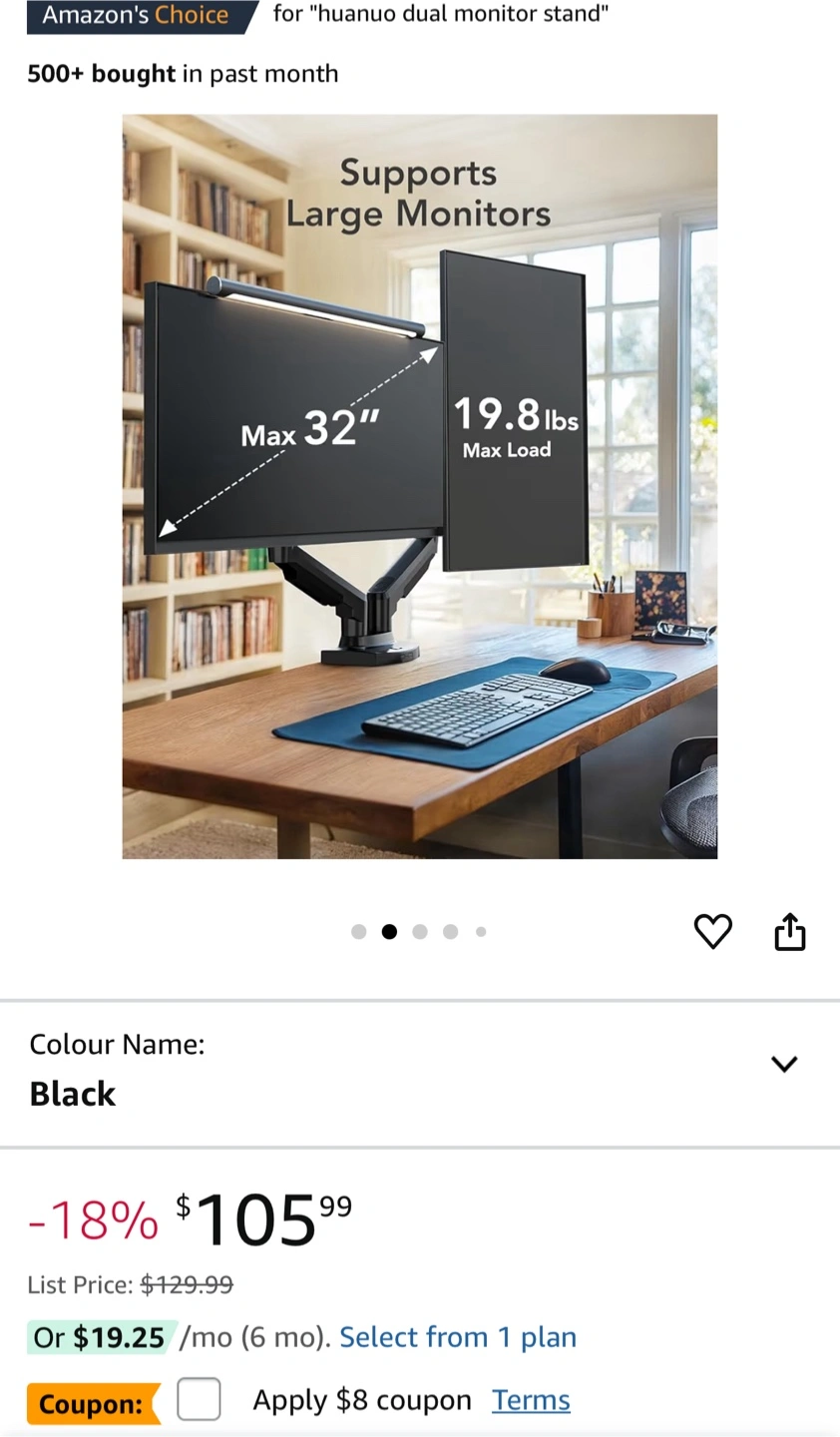Viewport: 840px width, 1437px height.
Task: Open the coupon Terms link
Action: click(531, 1400)
